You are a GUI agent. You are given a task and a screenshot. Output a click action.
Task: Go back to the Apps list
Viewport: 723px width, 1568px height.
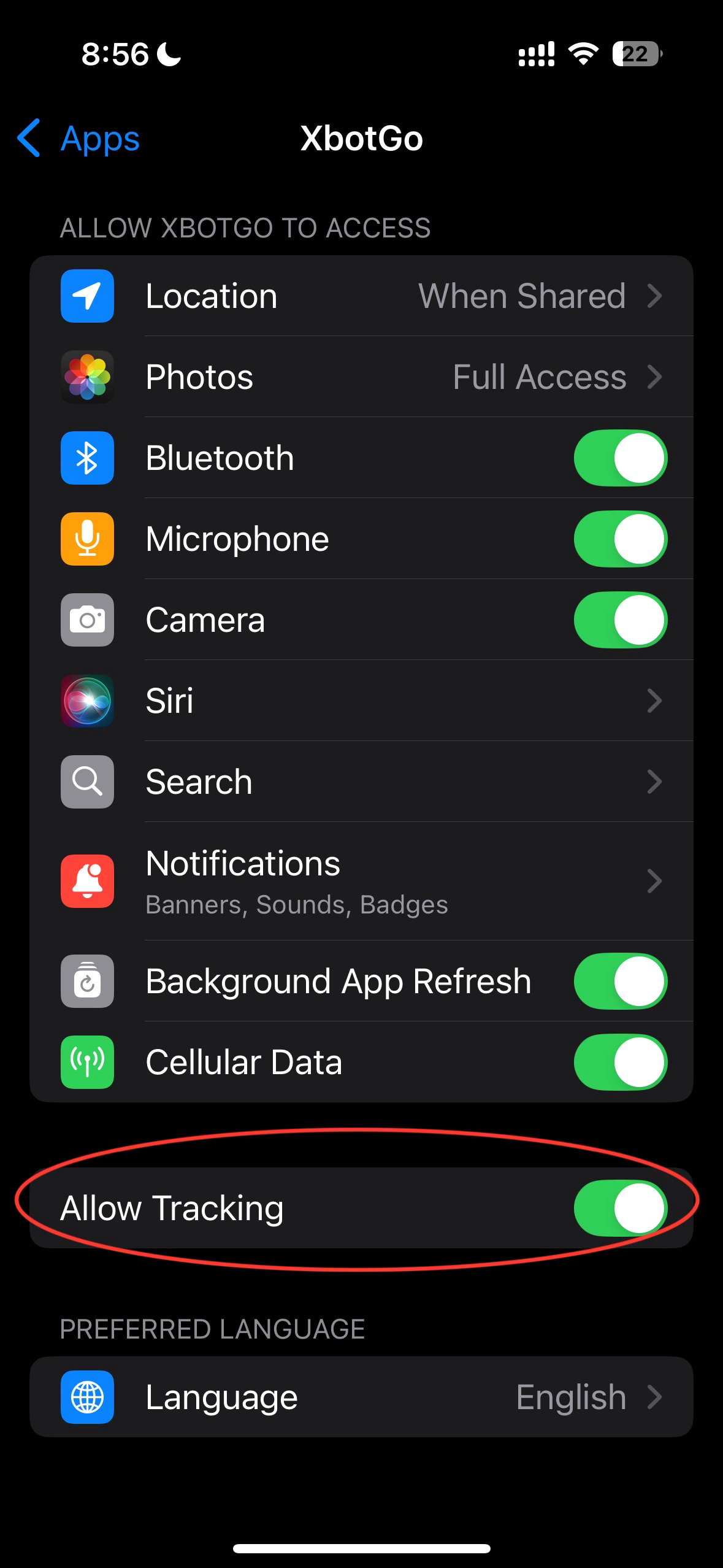(x=78, y=139)
